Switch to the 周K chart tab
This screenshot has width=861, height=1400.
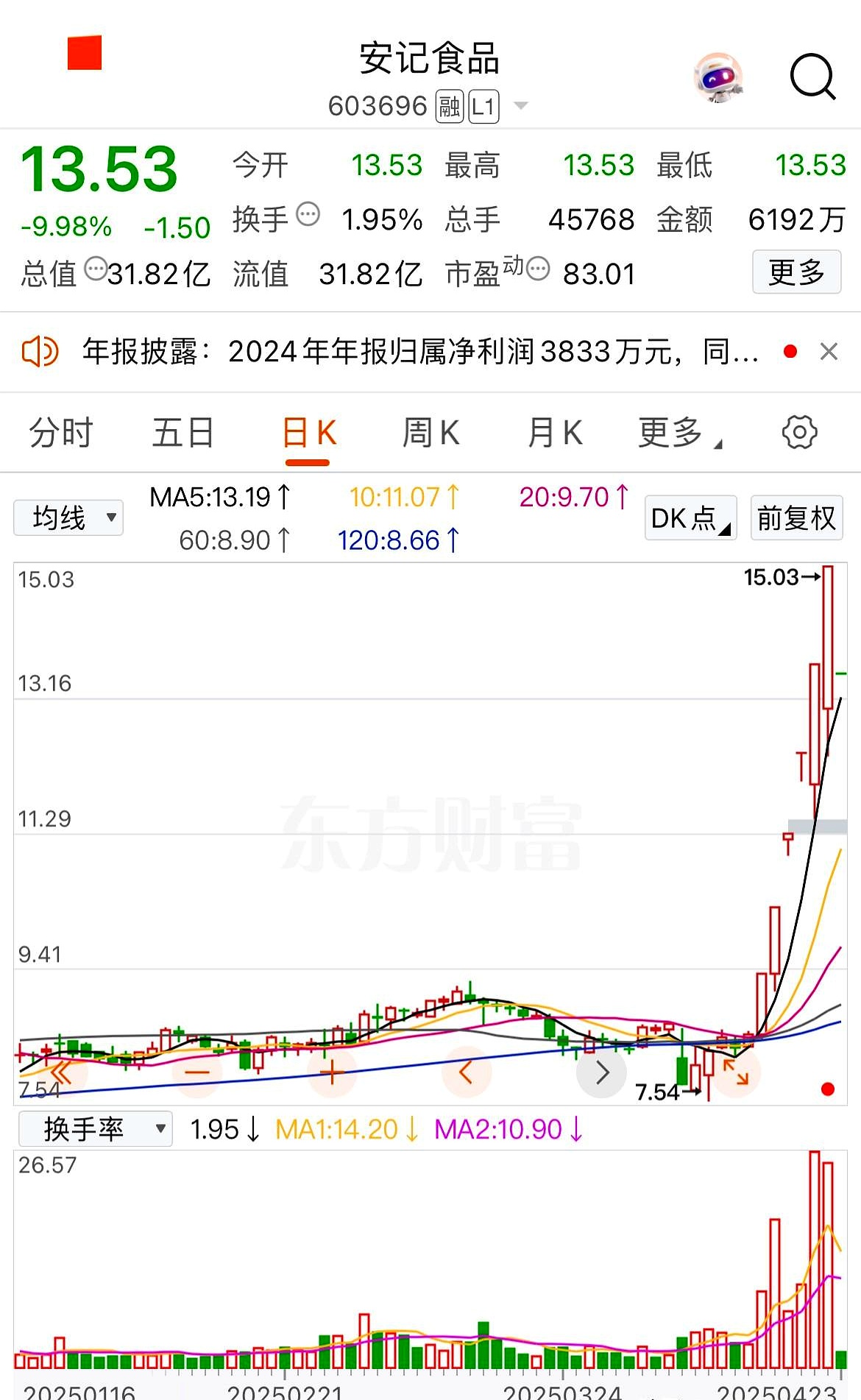click(x=431, y=431)
